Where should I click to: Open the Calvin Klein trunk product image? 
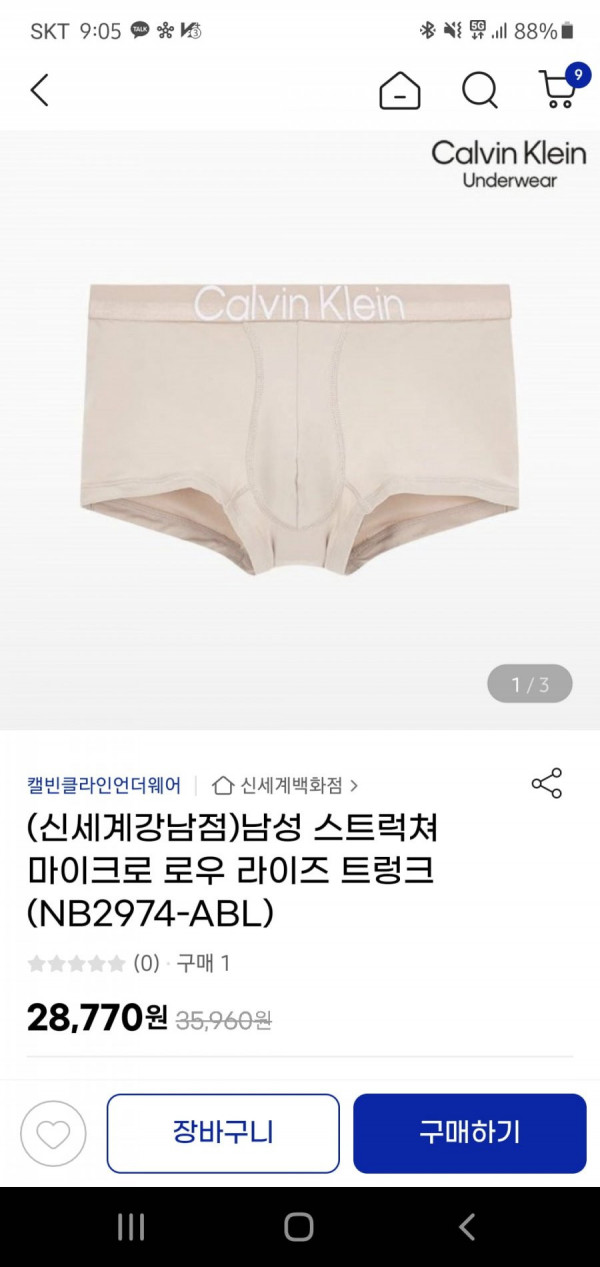300,430
